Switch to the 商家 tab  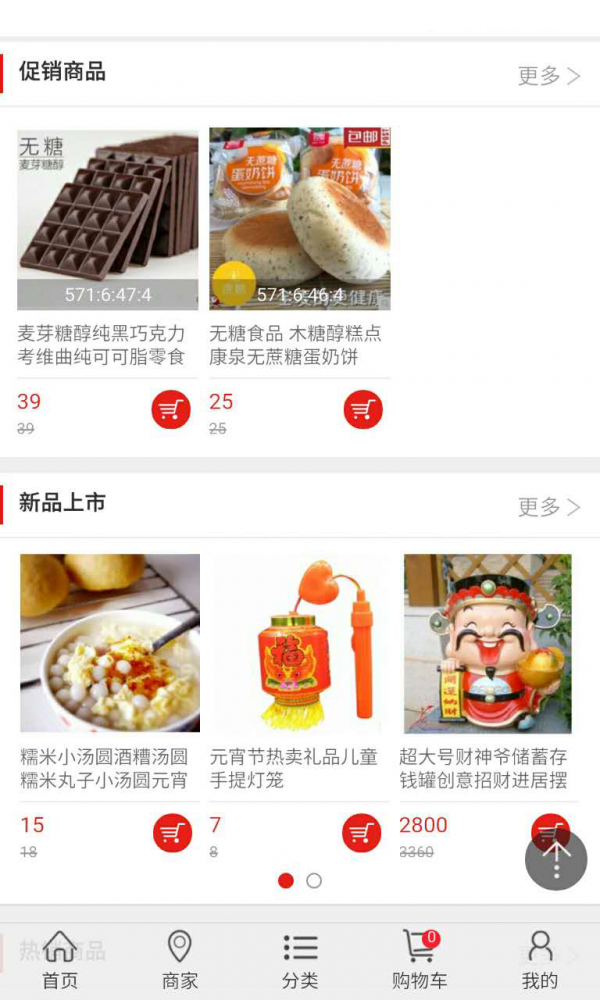(x=180, y=961)
